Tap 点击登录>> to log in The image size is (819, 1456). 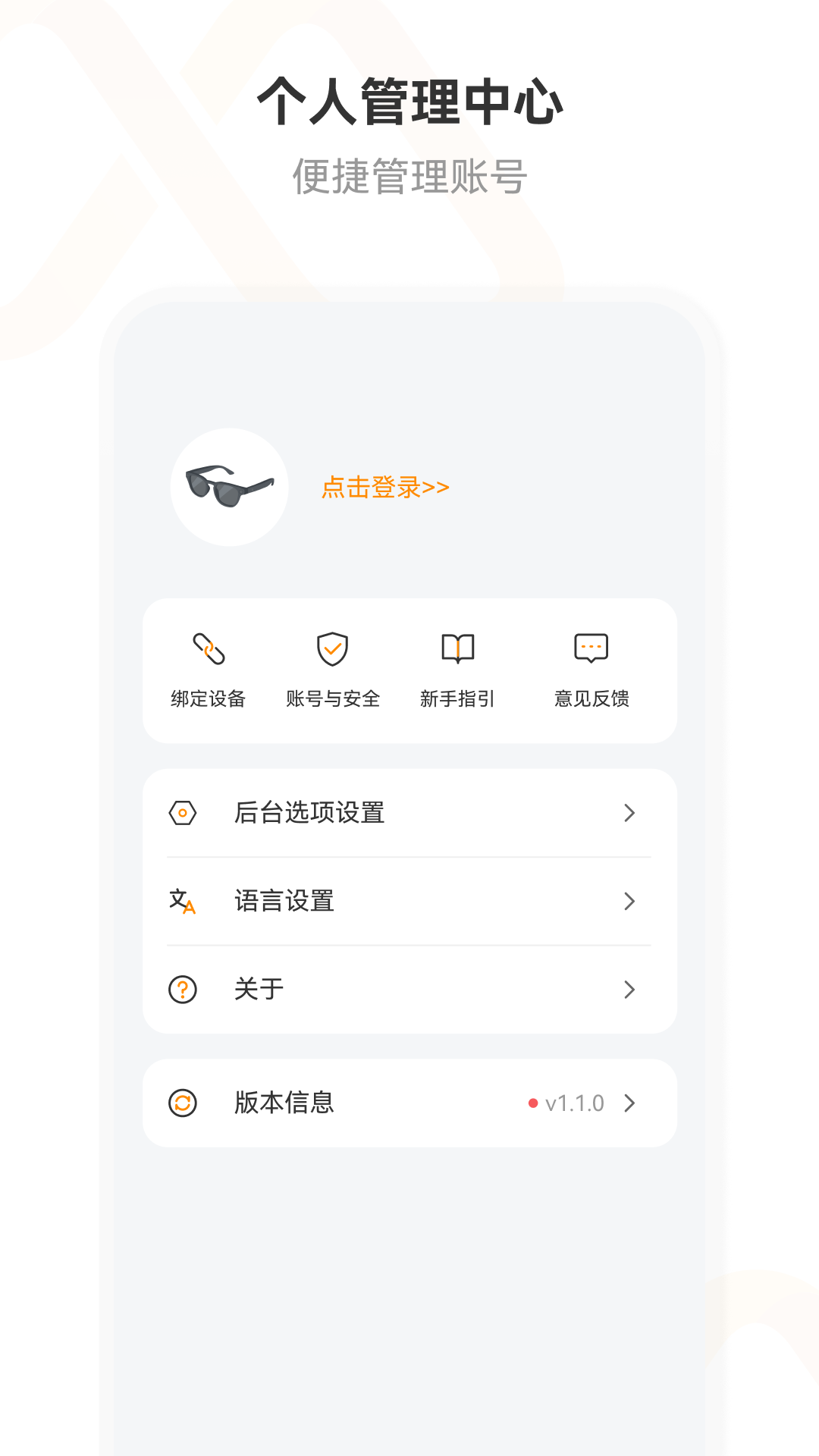384,487
